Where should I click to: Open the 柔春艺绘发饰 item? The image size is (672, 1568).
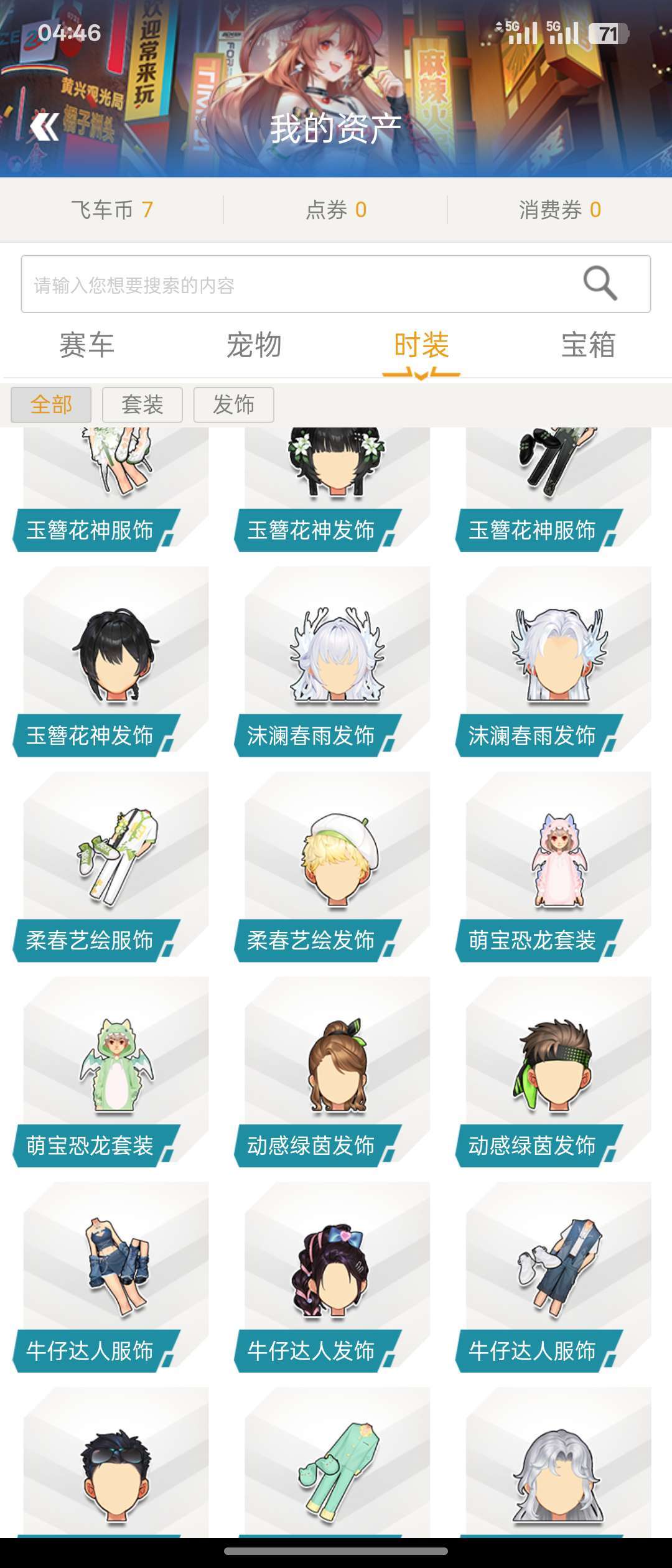pos(337,865)
